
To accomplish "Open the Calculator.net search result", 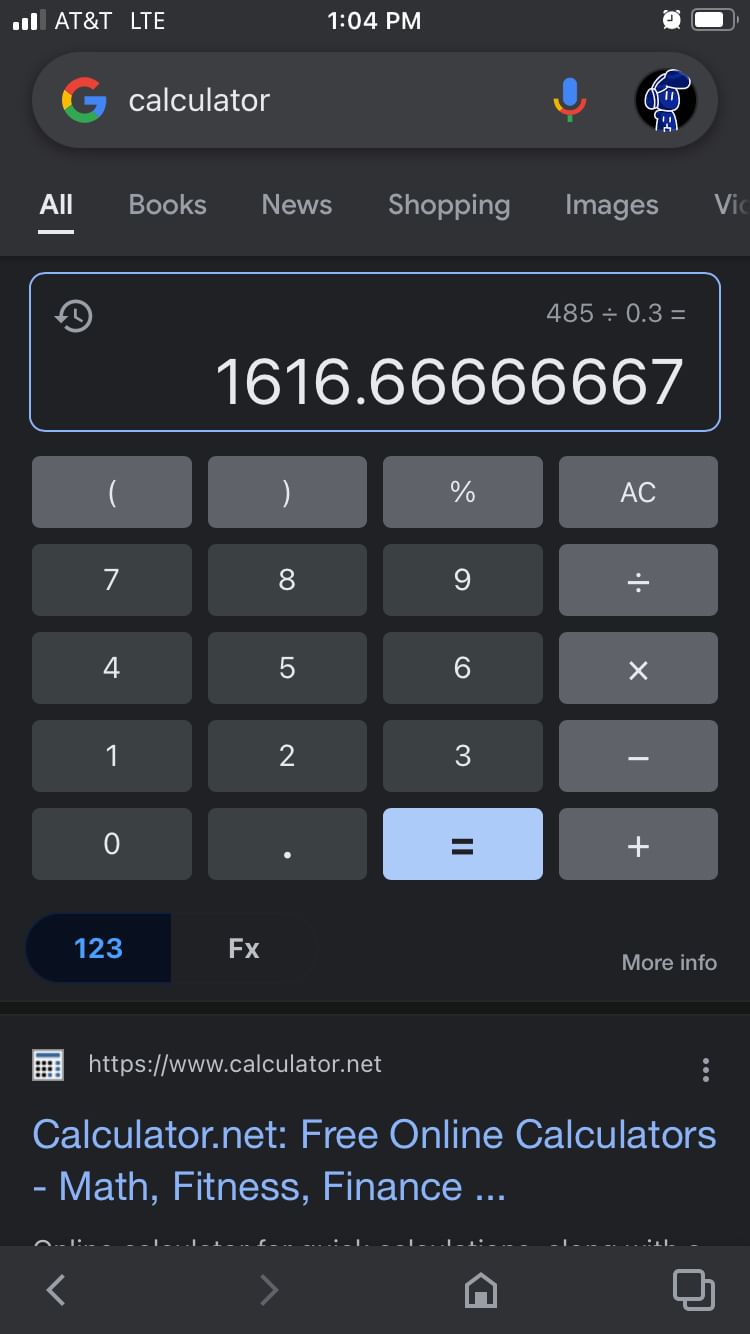I will (374, 1160).
